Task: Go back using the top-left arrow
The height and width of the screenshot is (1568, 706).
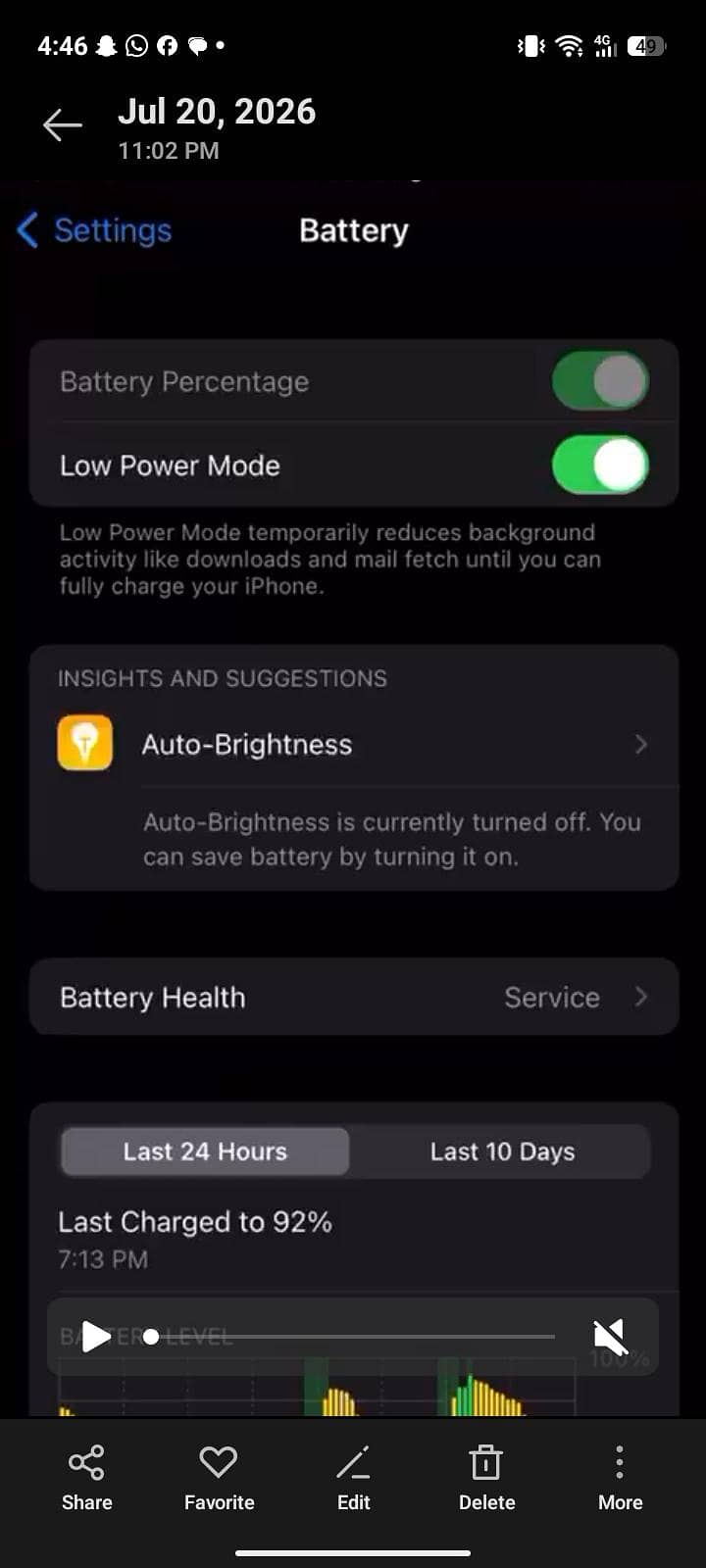Action: pos(62,125)
